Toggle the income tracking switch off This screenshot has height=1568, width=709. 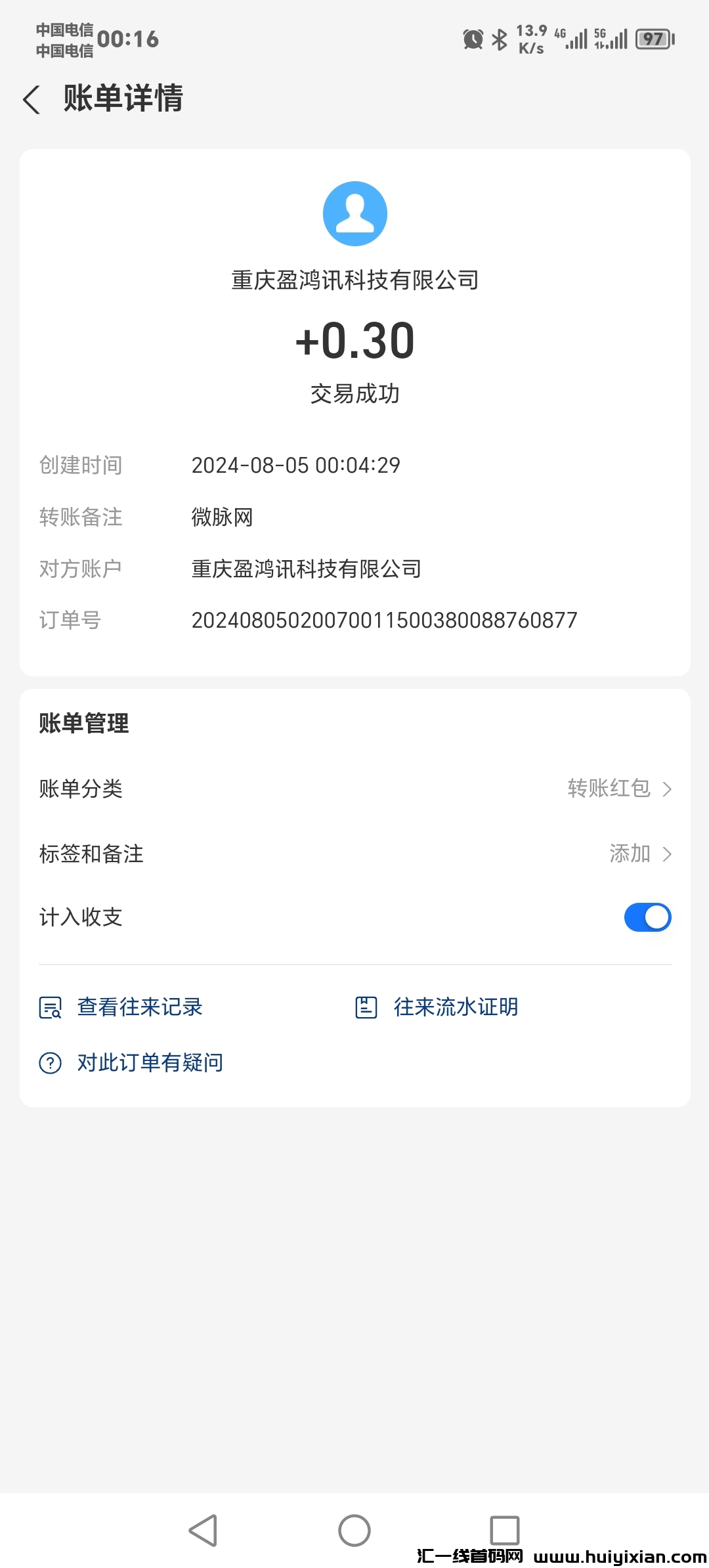pyautogui.click(x=647, y=917)
